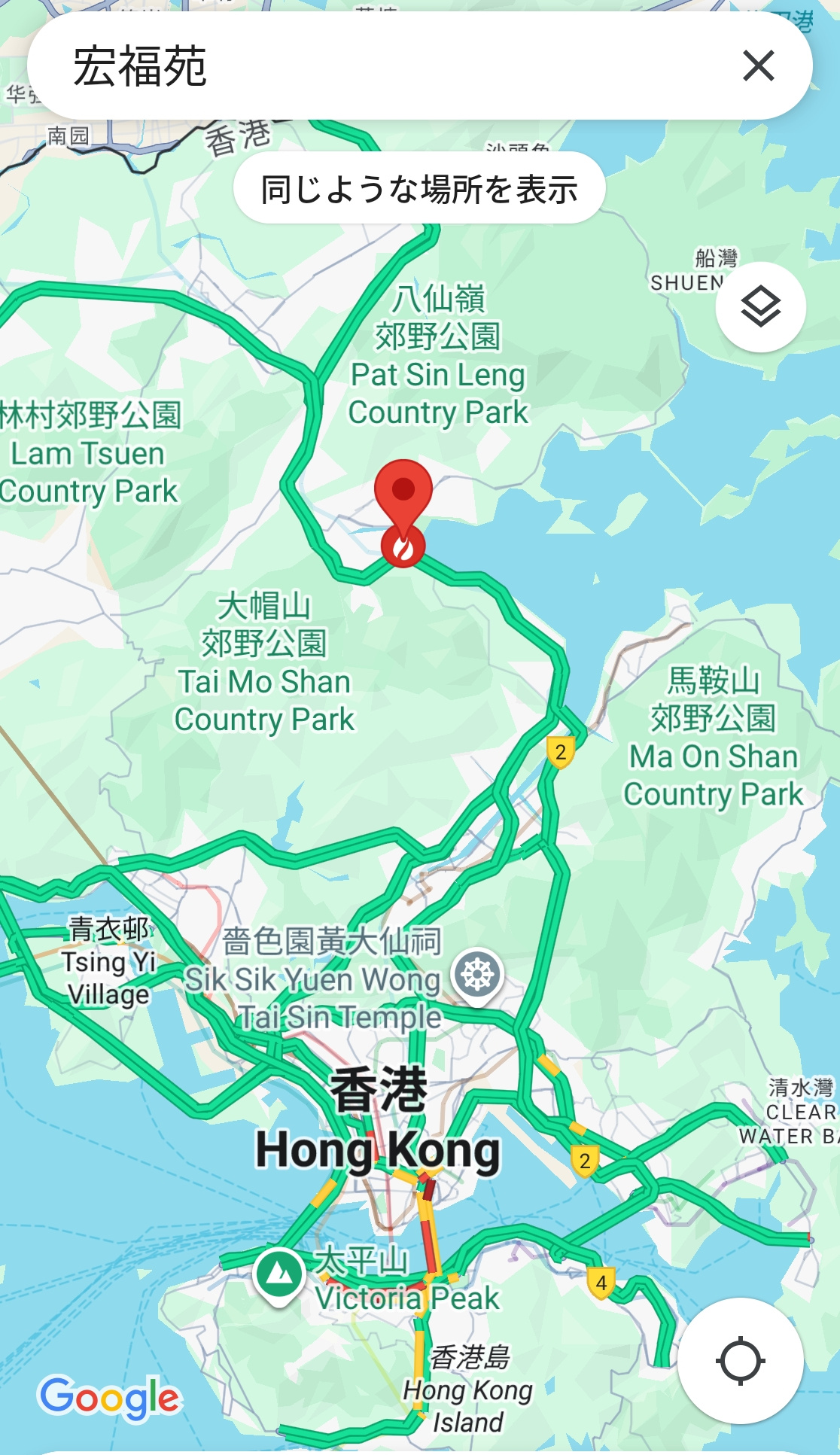
Task: Clear the search with the X button
Action: (x=758, y=66)
